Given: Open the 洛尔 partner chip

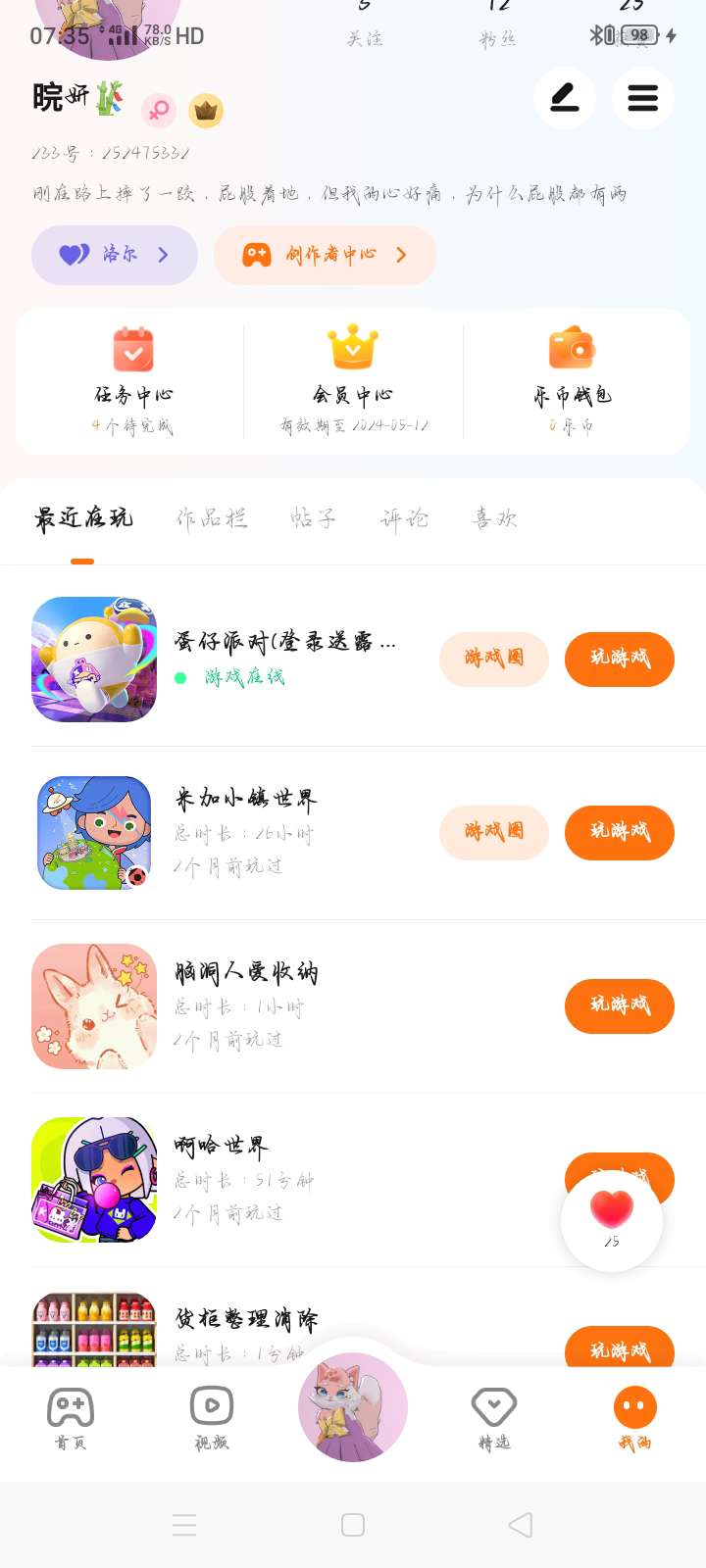Looking at the screenshot, I should coord(115,255).
